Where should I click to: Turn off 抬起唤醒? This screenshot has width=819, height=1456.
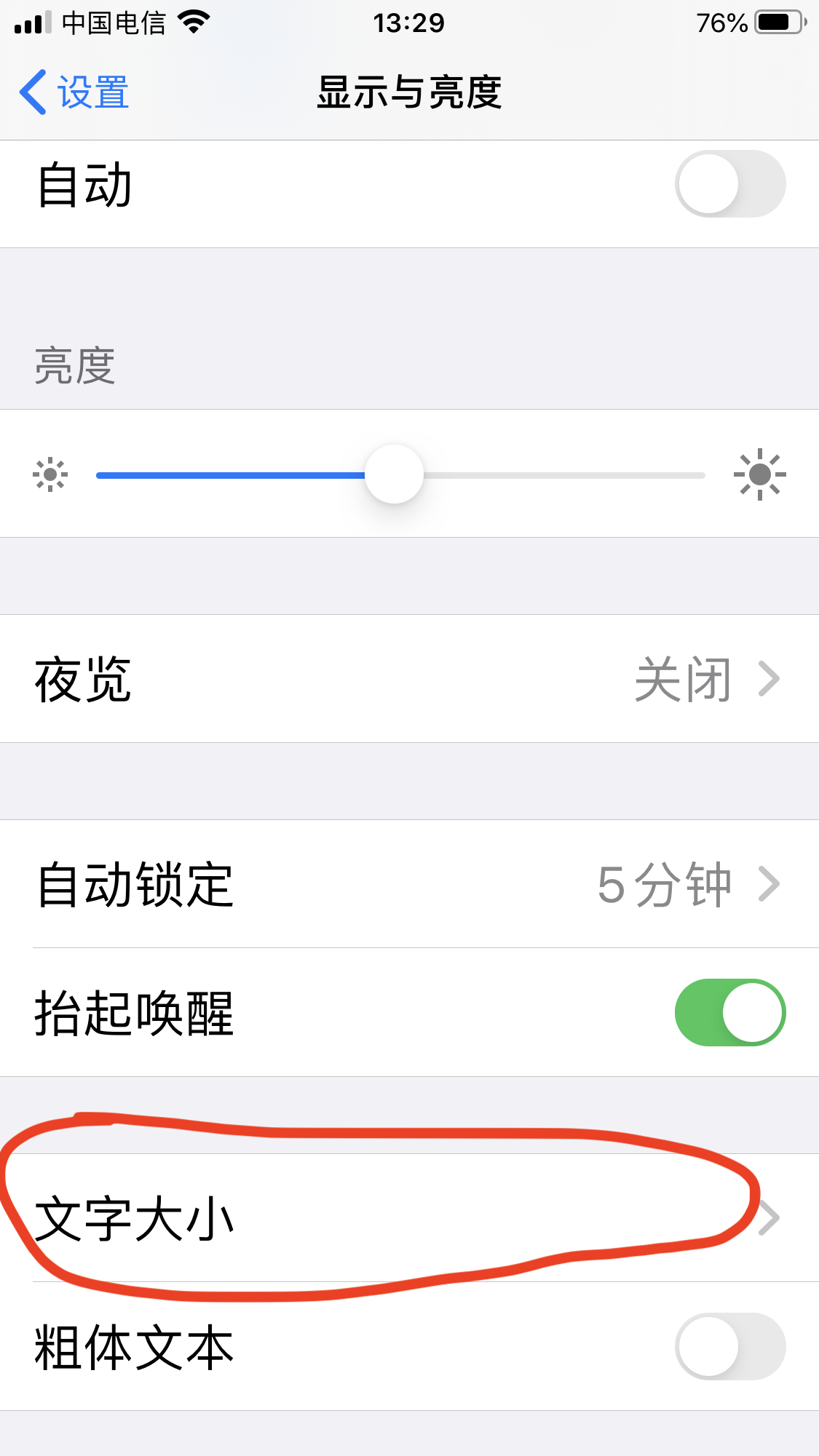(729, 1012)
